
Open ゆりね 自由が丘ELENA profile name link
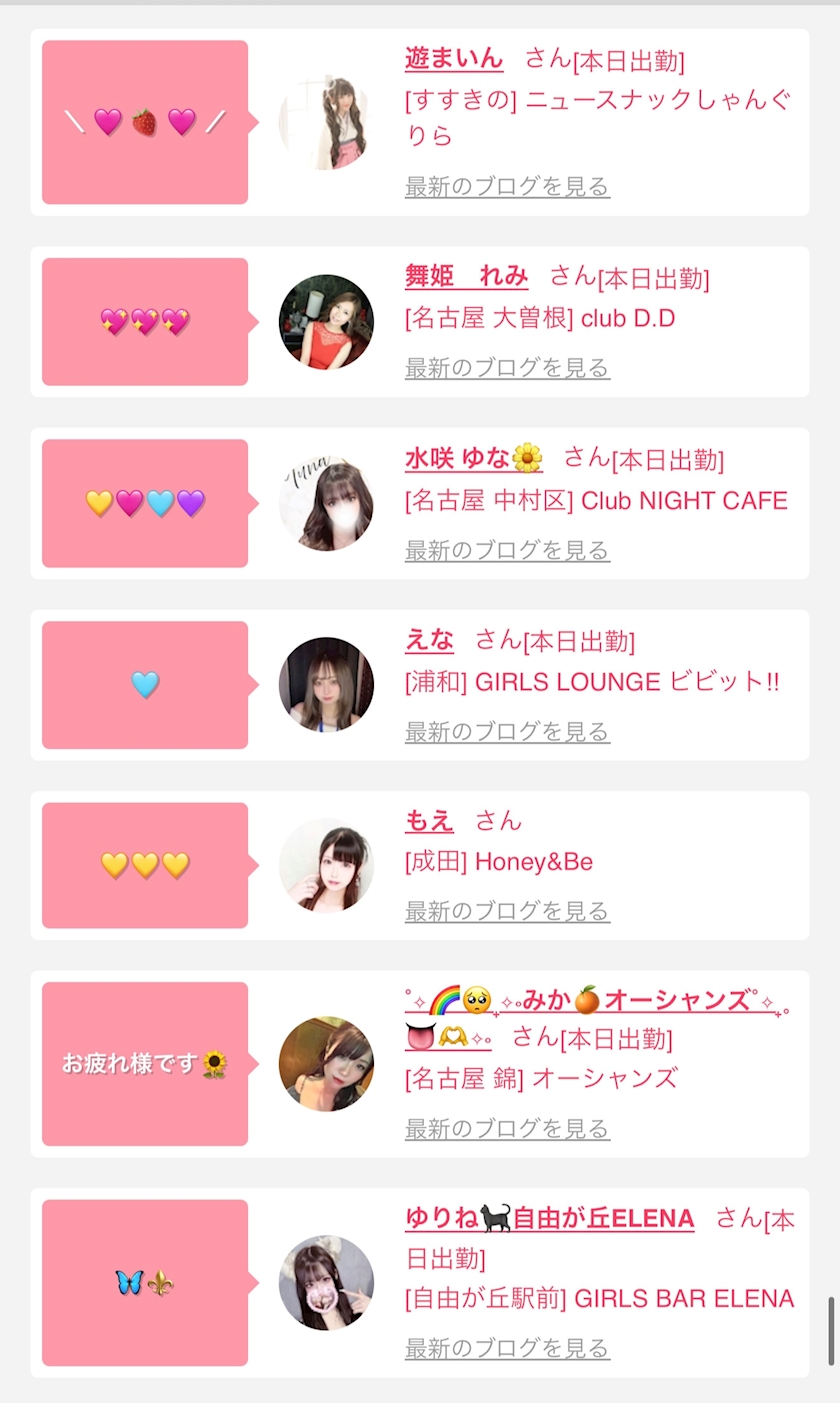(549, 1219)
